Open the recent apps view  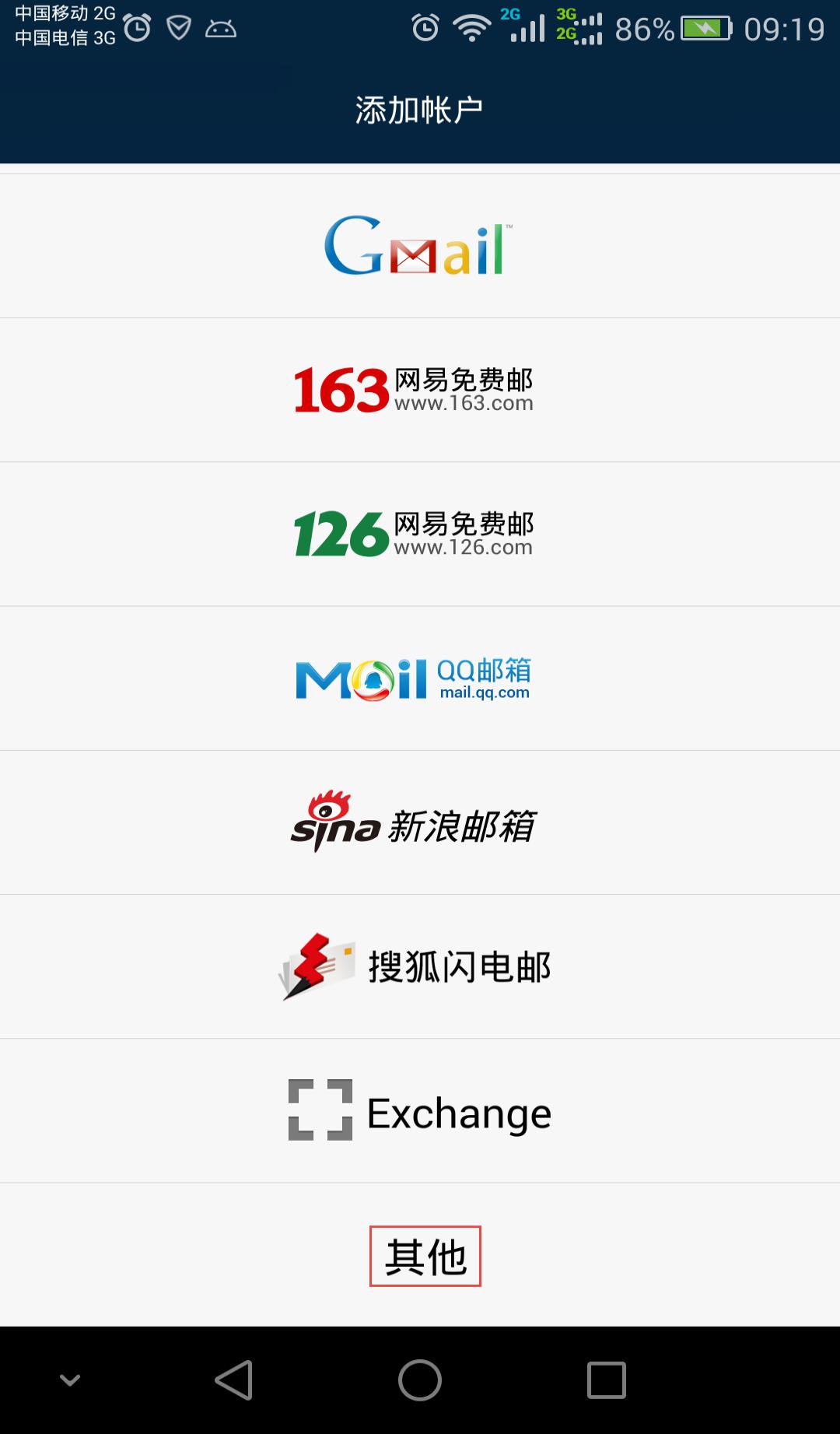[x=607, y=1380]
